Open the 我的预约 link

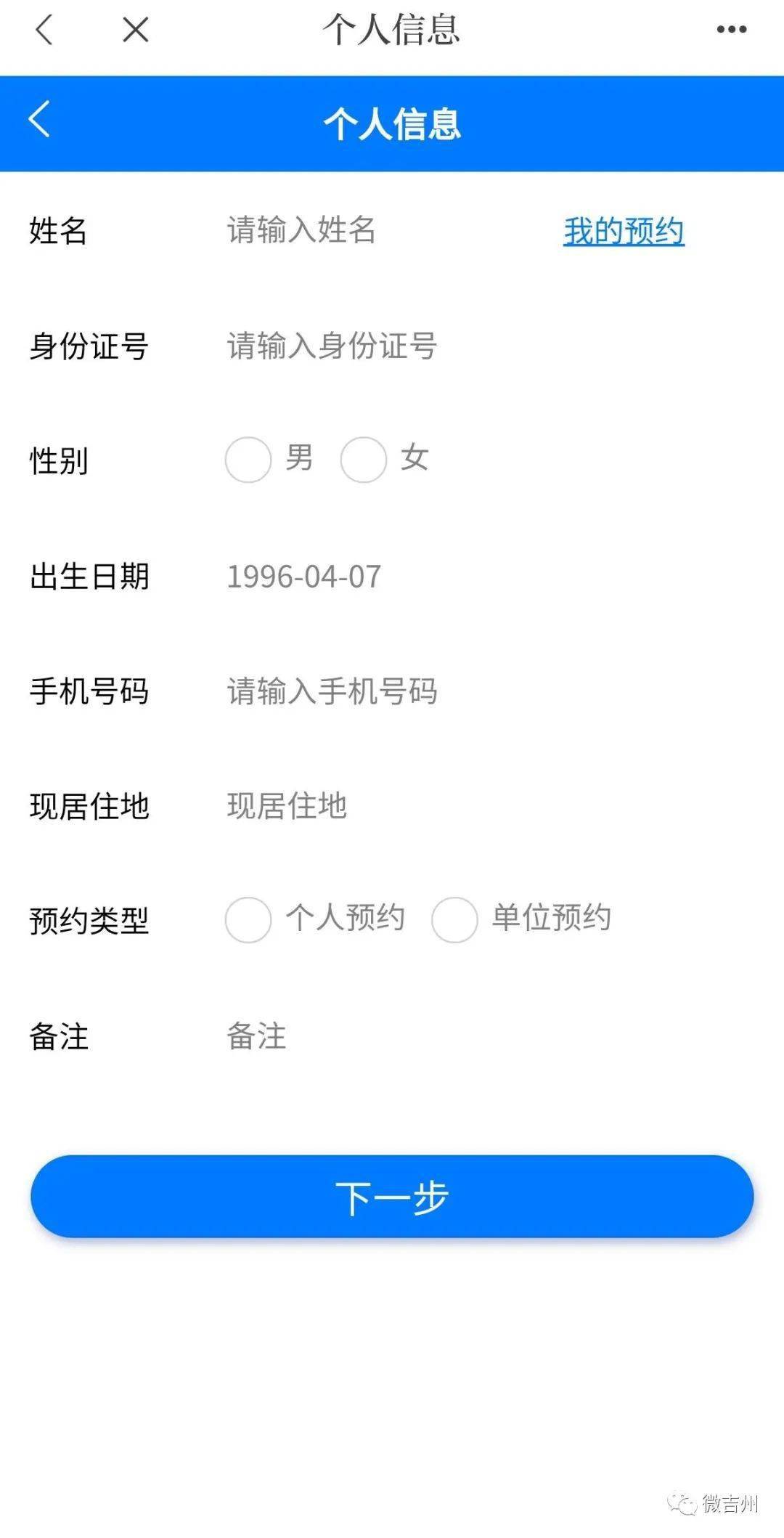[x=624, y=232]
